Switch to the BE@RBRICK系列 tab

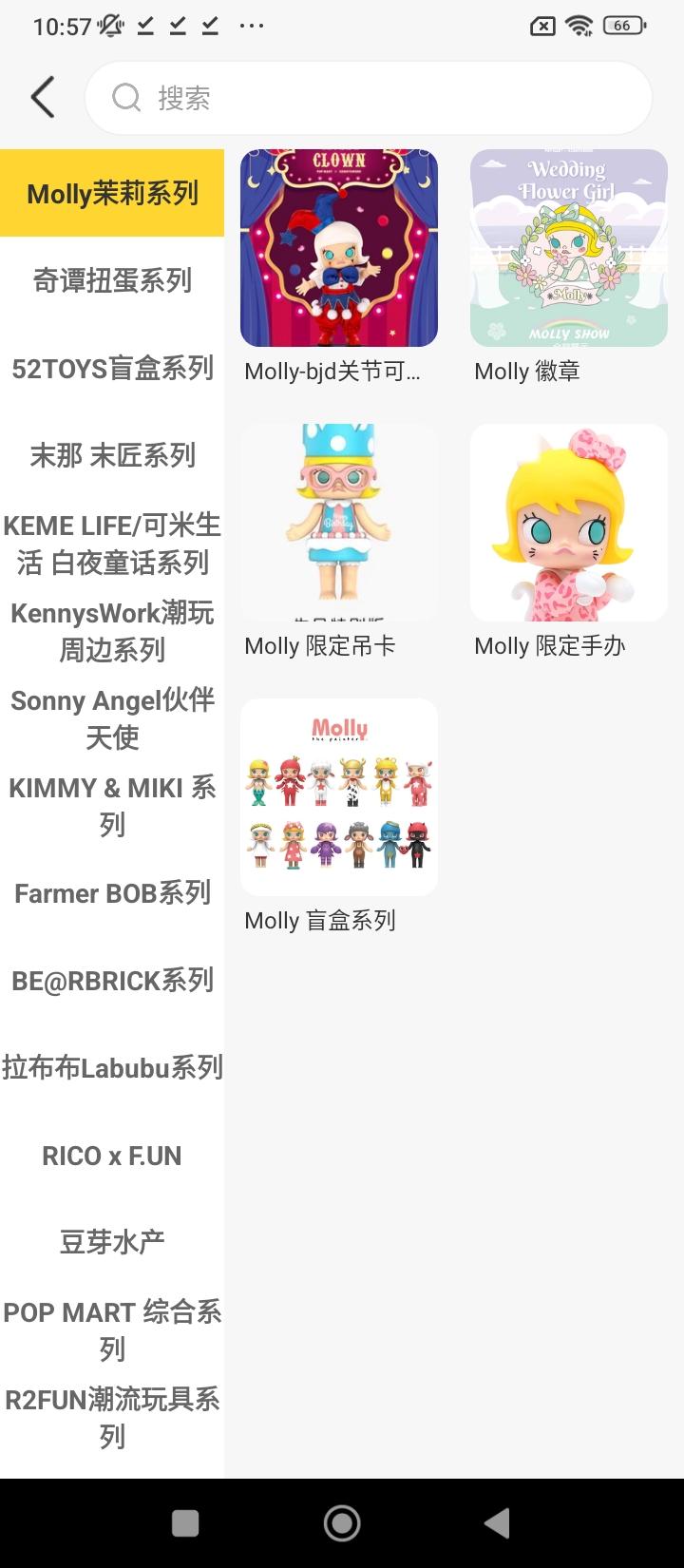click(x=111, y=980)
